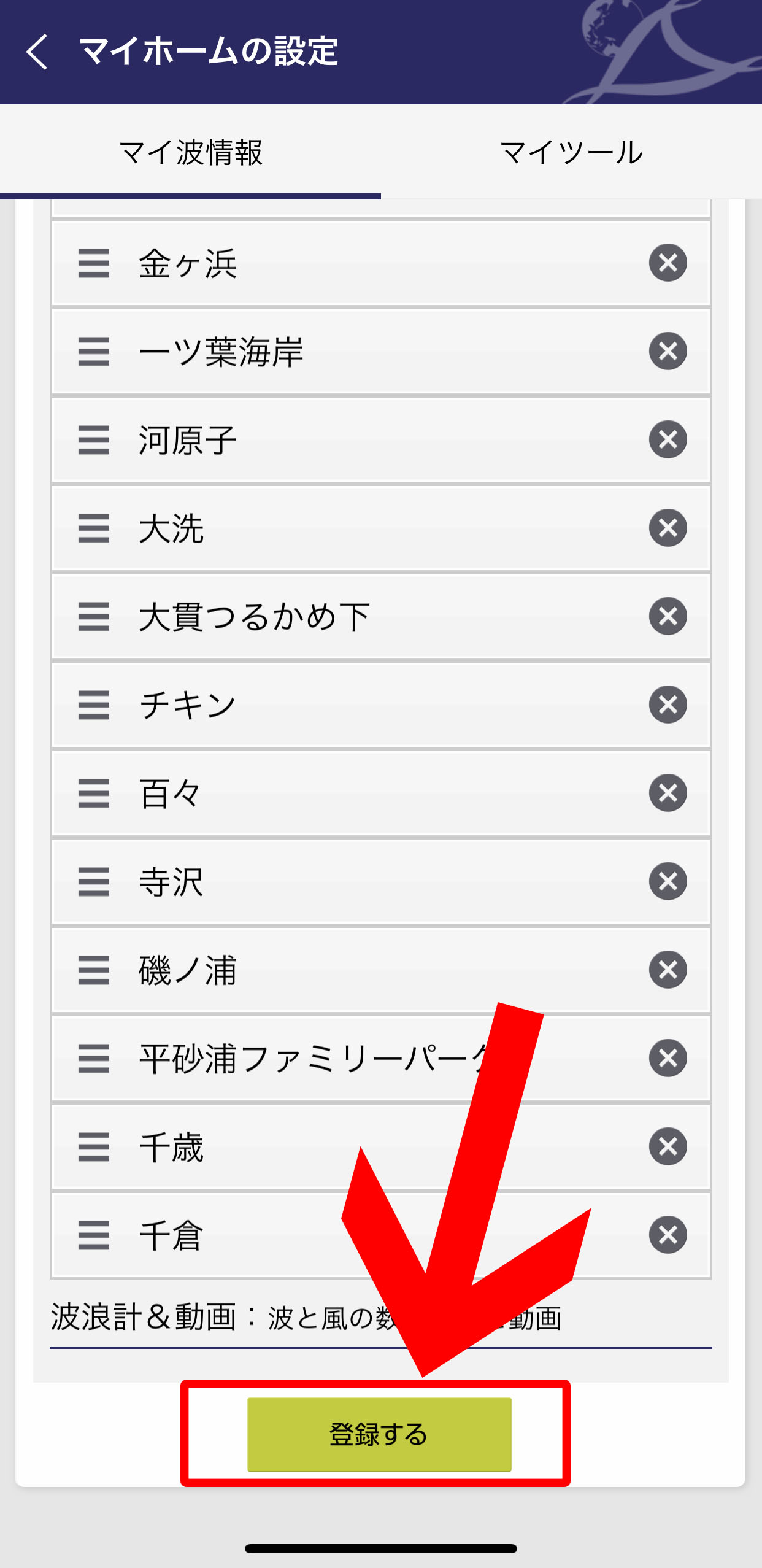The width and height of the screenshot is (762, 1568).
Task: Remove 河原子 from my wave info
Action: point(668,439)
